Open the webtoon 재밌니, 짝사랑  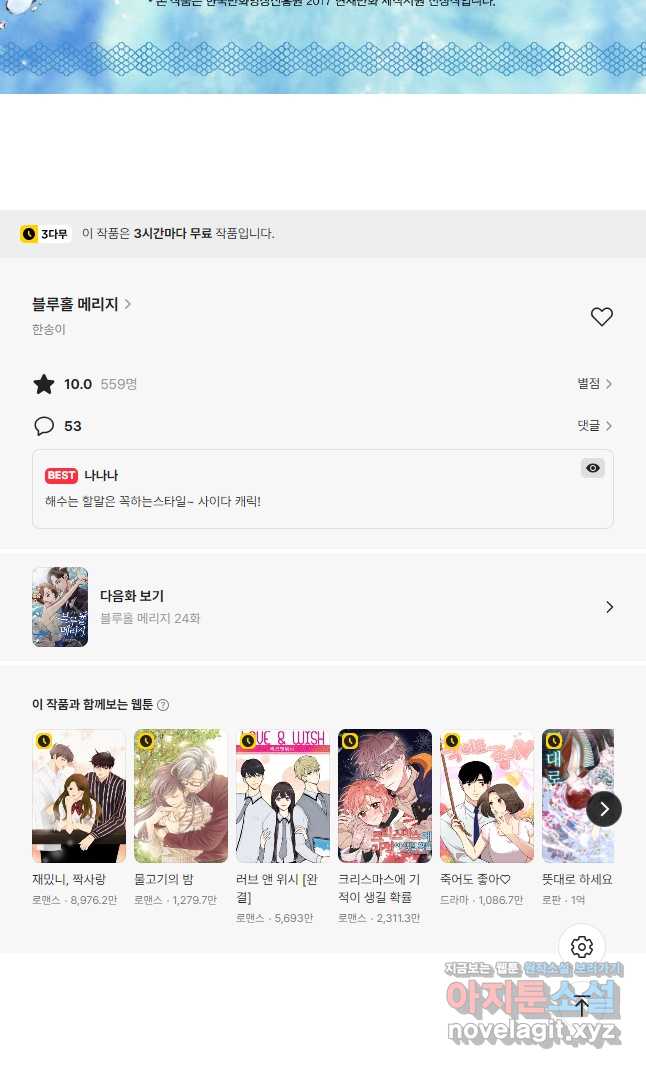click(79, 796)
